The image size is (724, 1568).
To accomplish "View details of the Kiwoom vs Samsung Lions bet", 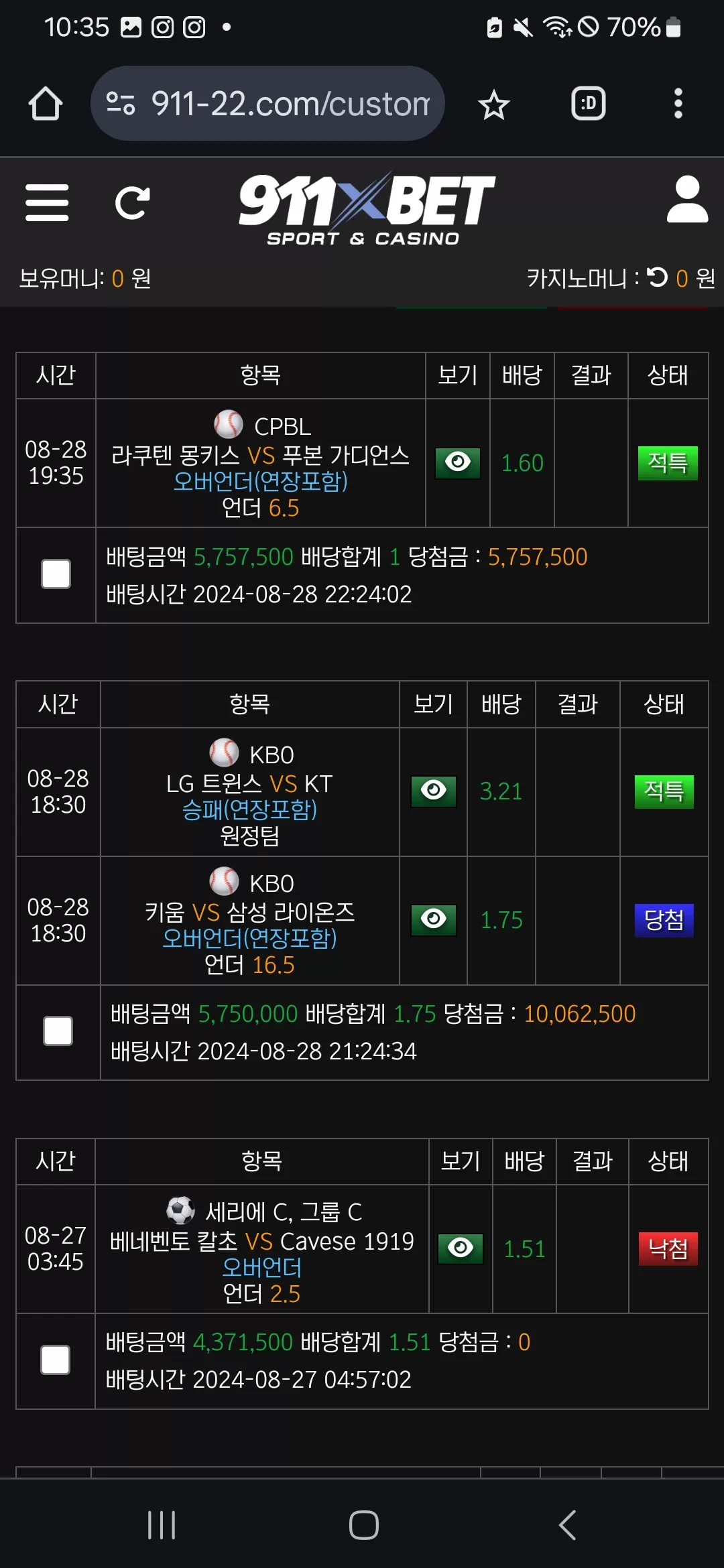I will (x=434, y=920).
